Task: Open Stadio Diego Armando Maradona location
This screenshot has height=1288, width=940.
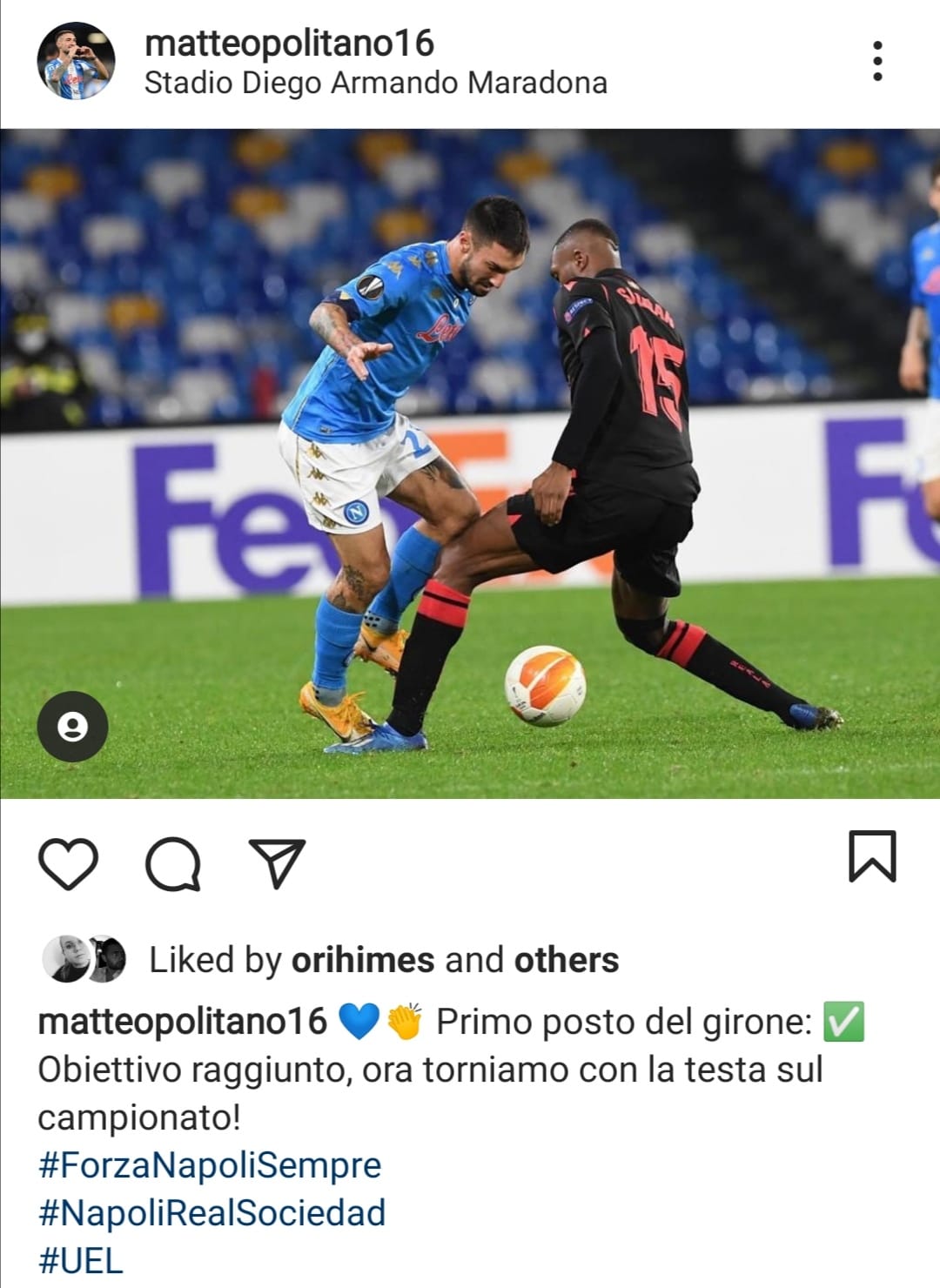Action: [x=375, y=84]
